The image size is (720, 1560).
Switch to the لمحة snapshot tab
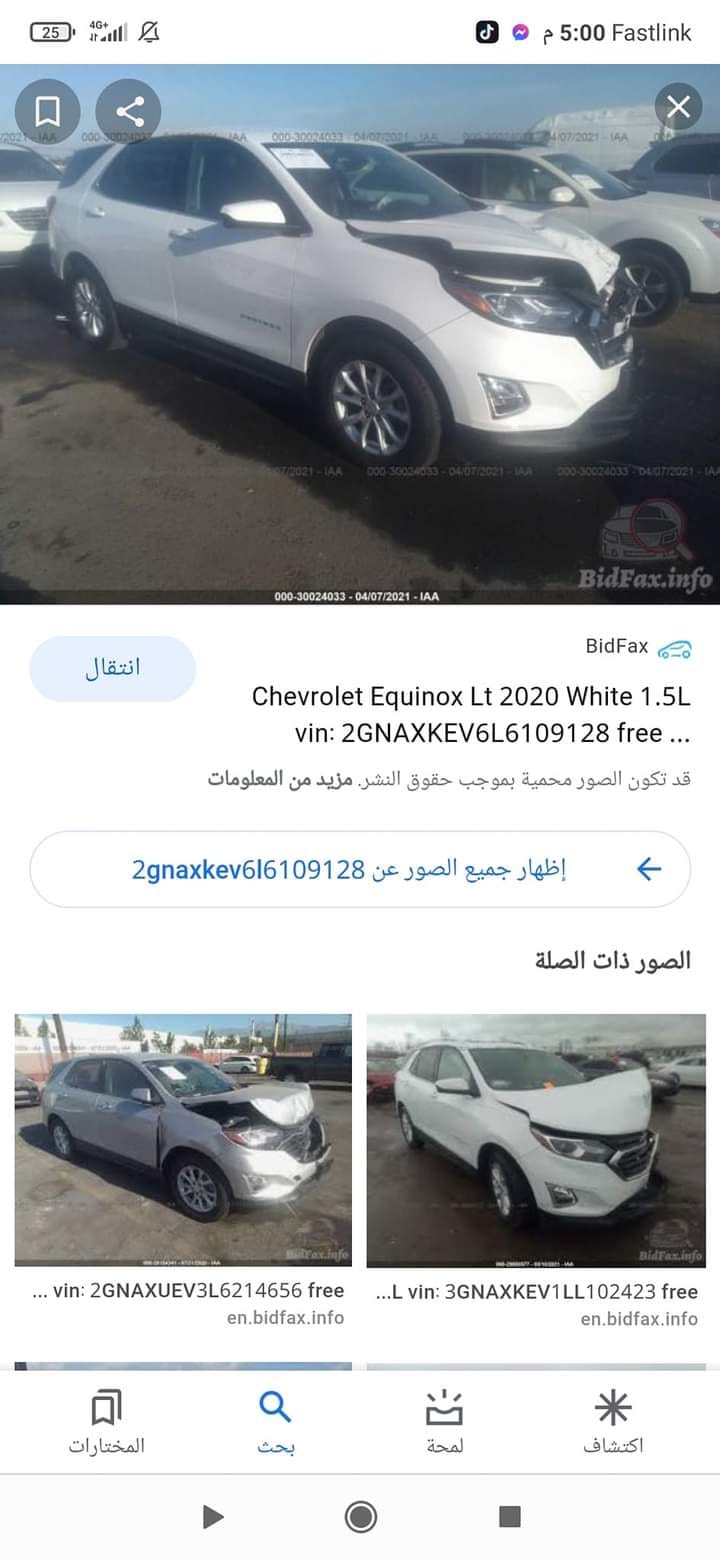click(445, 1421)
